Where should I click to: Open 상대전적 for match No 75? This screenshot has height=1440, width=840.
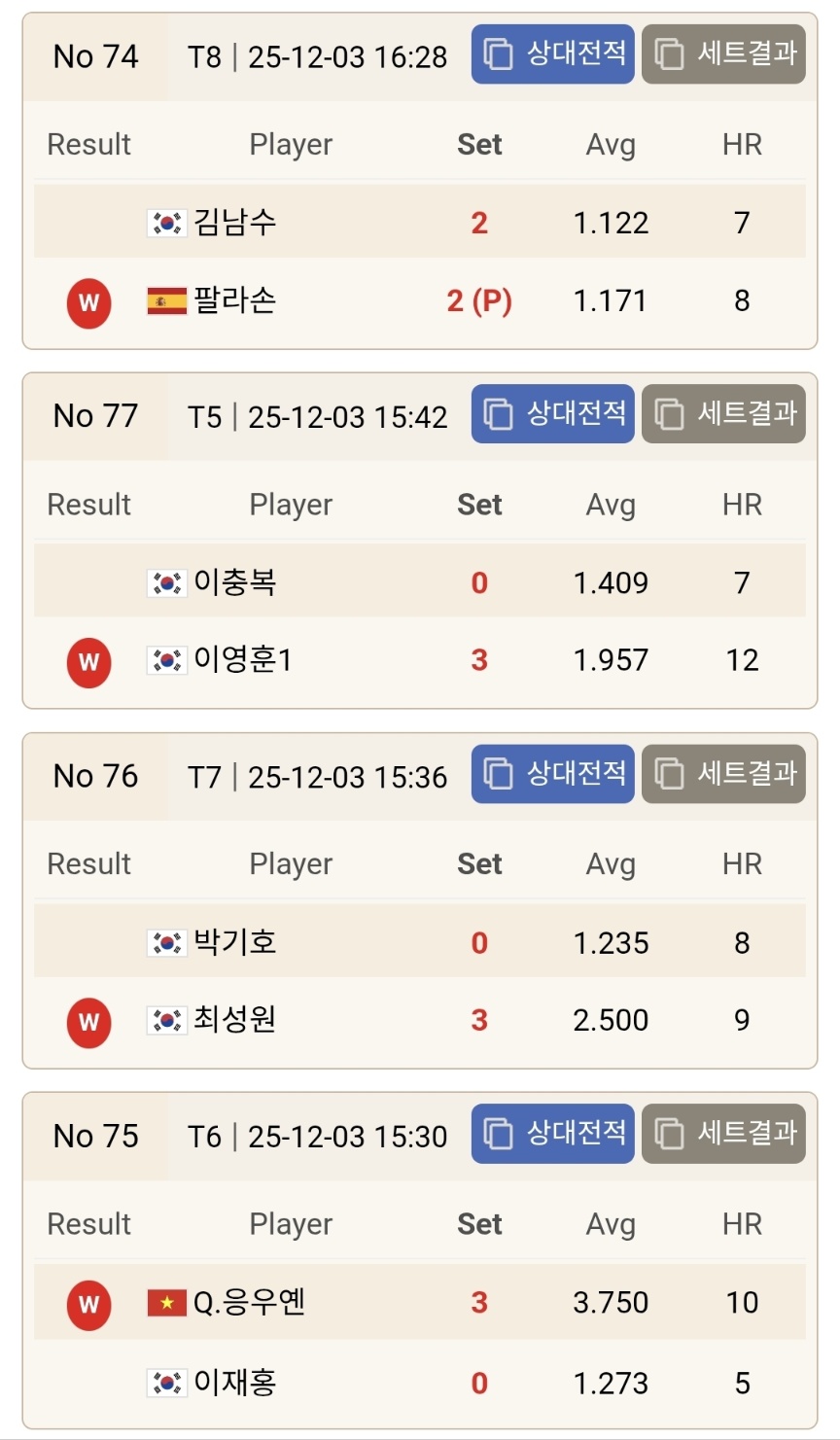point(553,1134)
